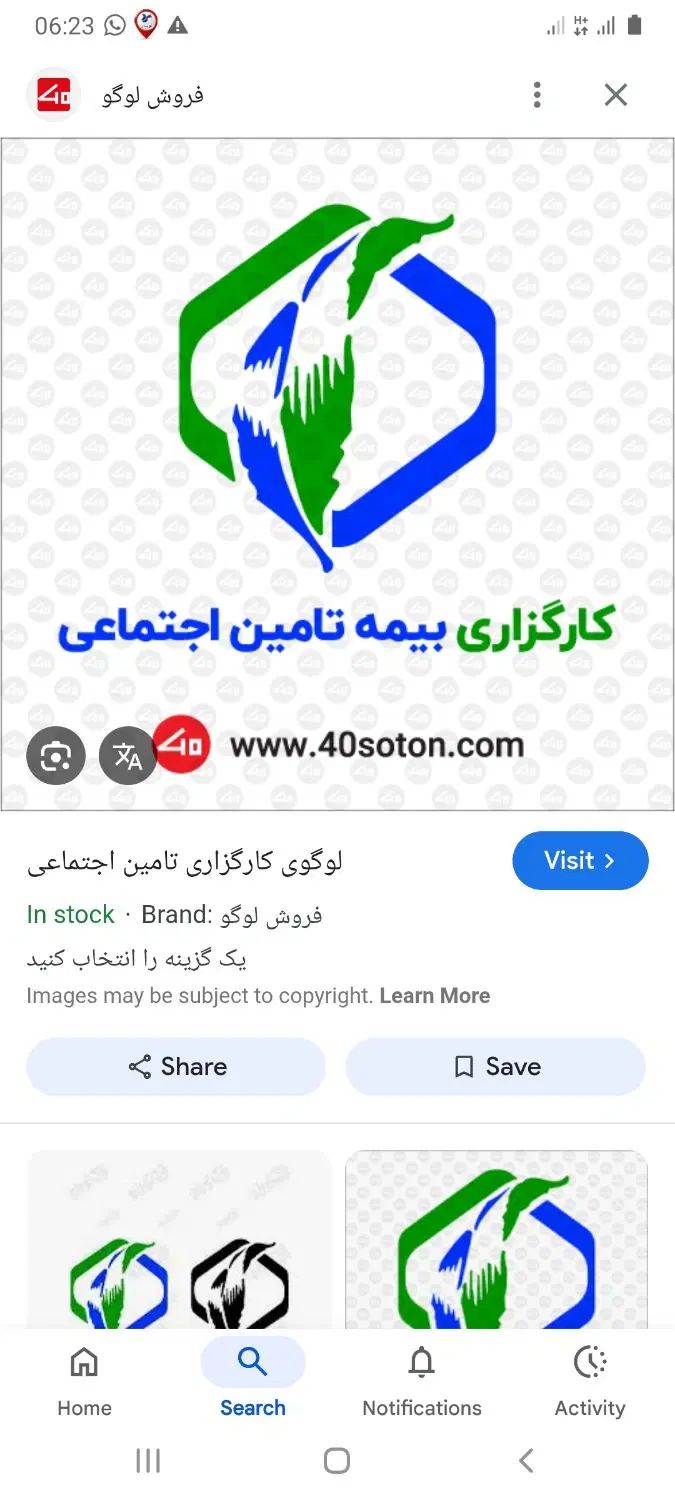Viewport: 675px width, 1500px height.
Task: Open the فروش لوگو source site header
Action: click(x=152, y=95)
